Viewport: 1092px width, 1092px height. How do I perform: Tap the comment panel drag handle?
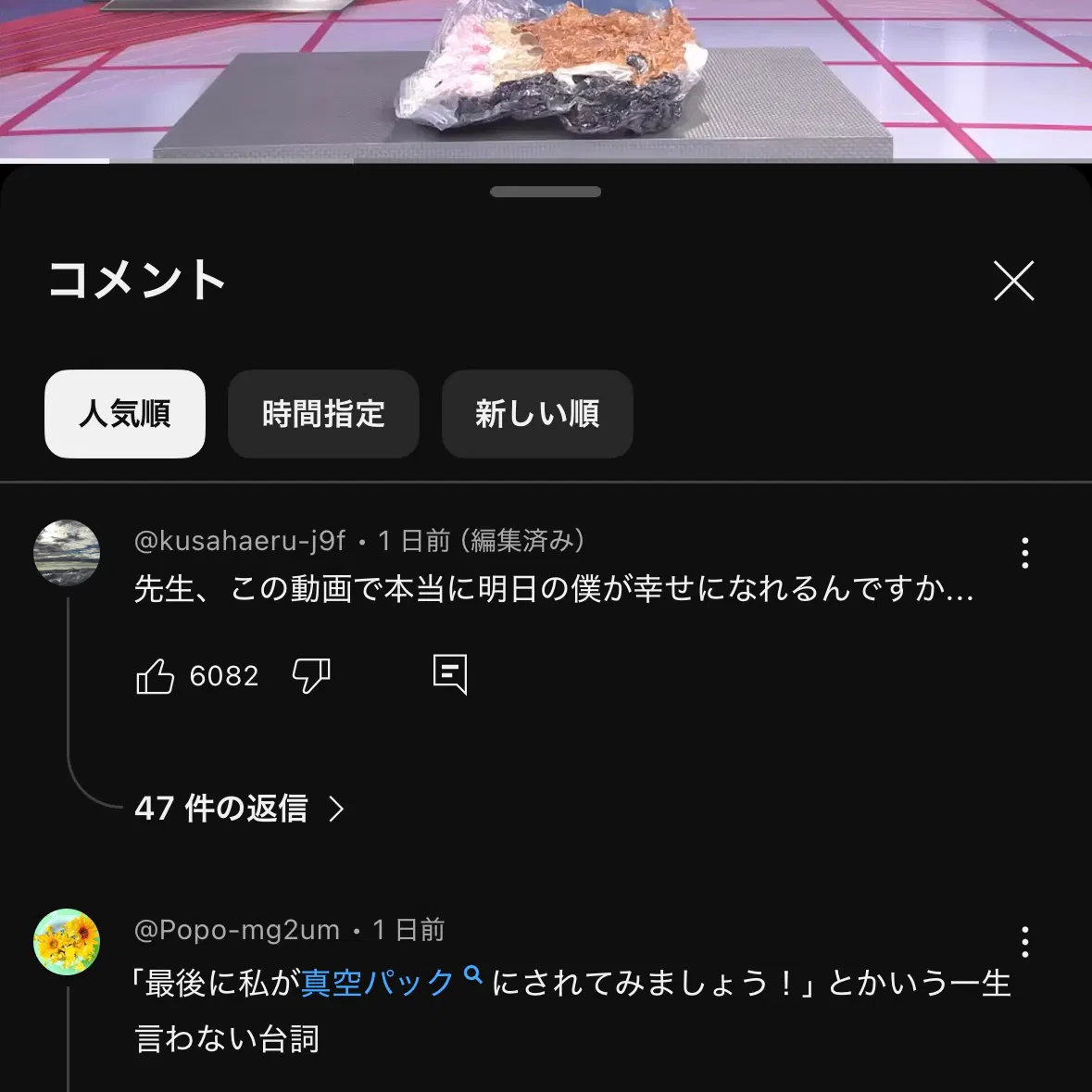[x=546, y=192]
